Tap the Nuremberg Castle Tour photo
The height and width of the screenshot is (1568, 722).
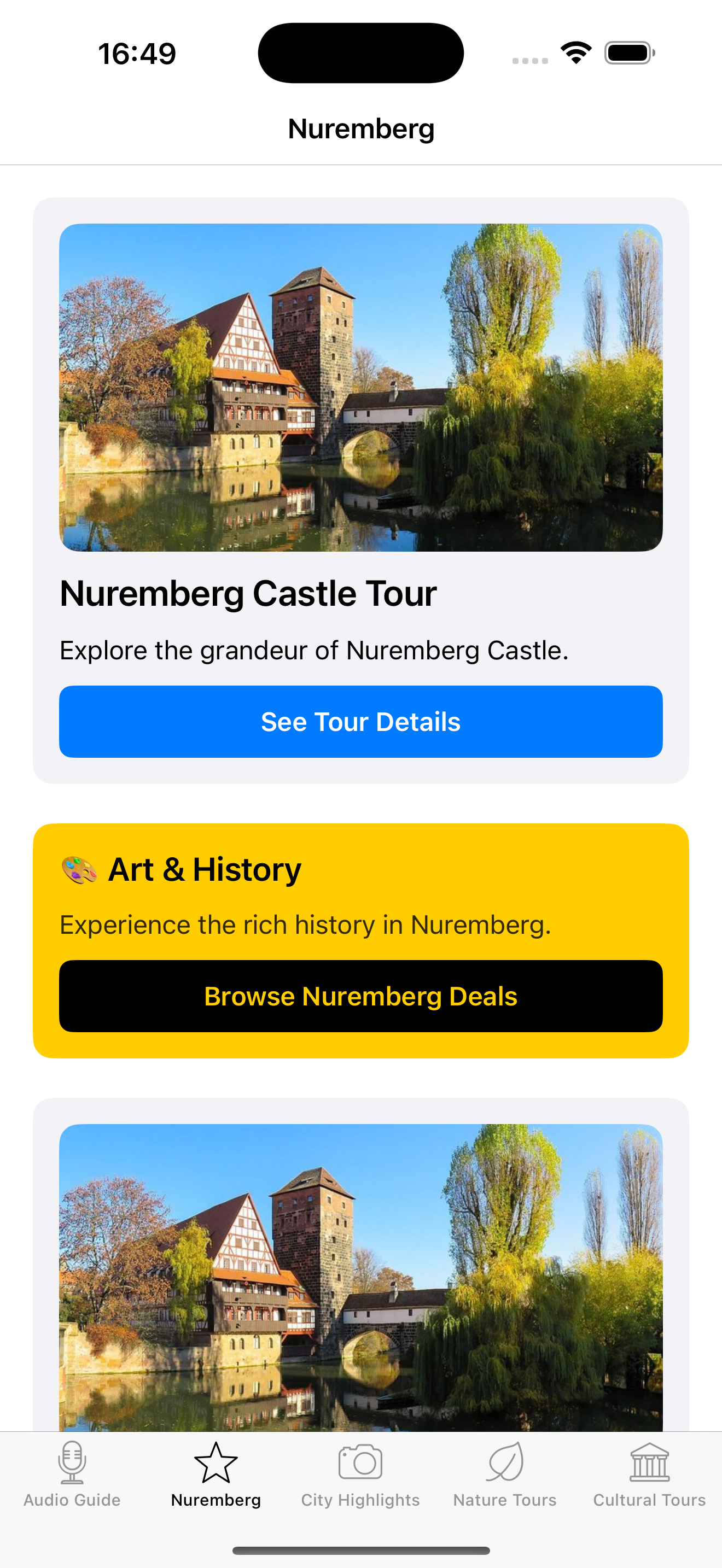pyautogui.click(x=360, y=388)
